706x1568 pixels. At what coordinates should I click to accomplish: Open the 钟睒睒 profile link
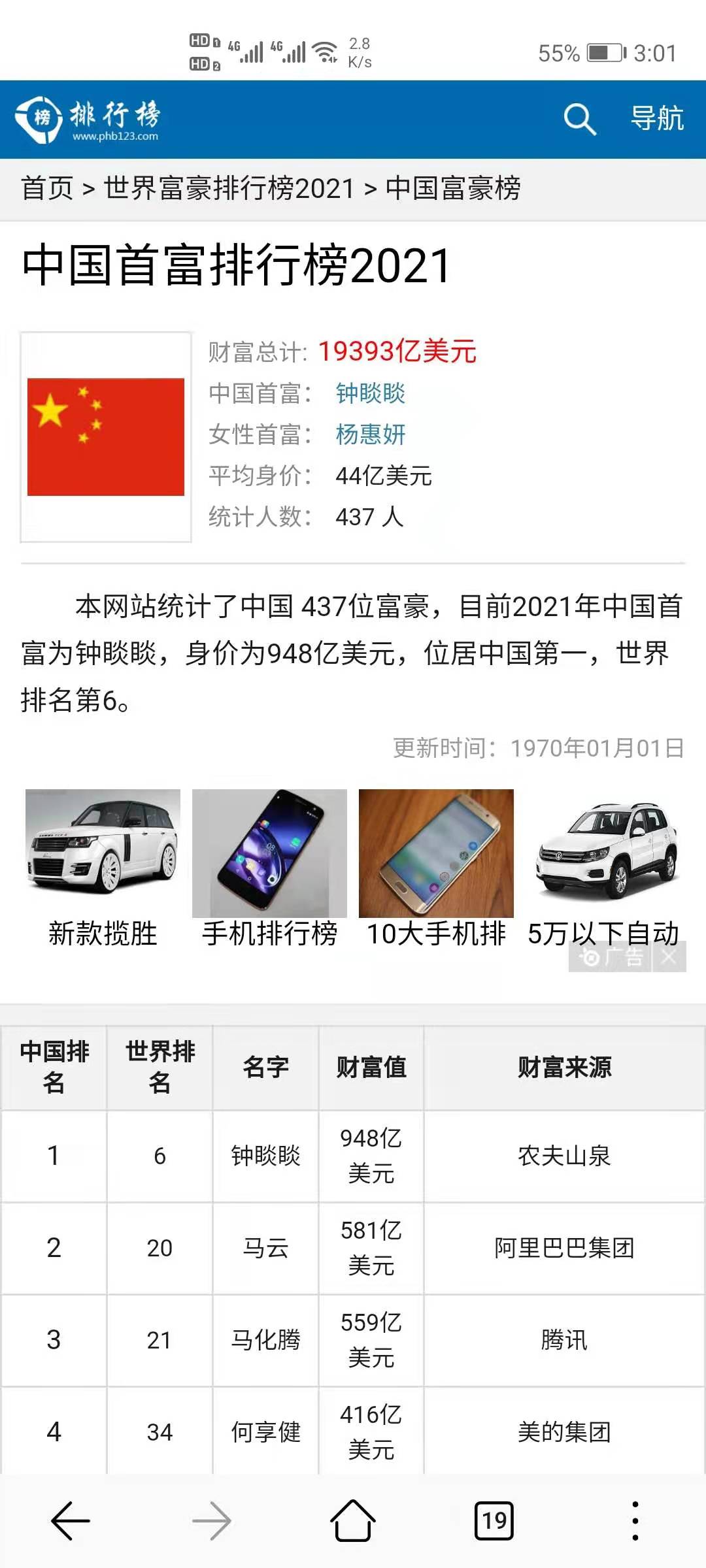coord(371,395)
